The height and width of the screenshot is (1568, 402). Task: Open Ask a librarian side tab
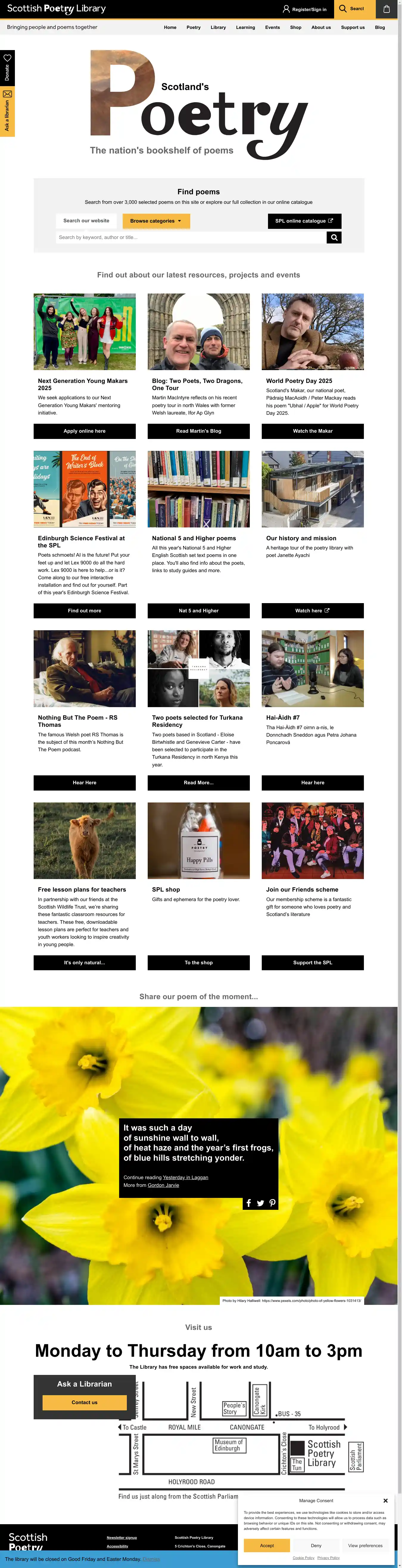[x=7, y=112]
